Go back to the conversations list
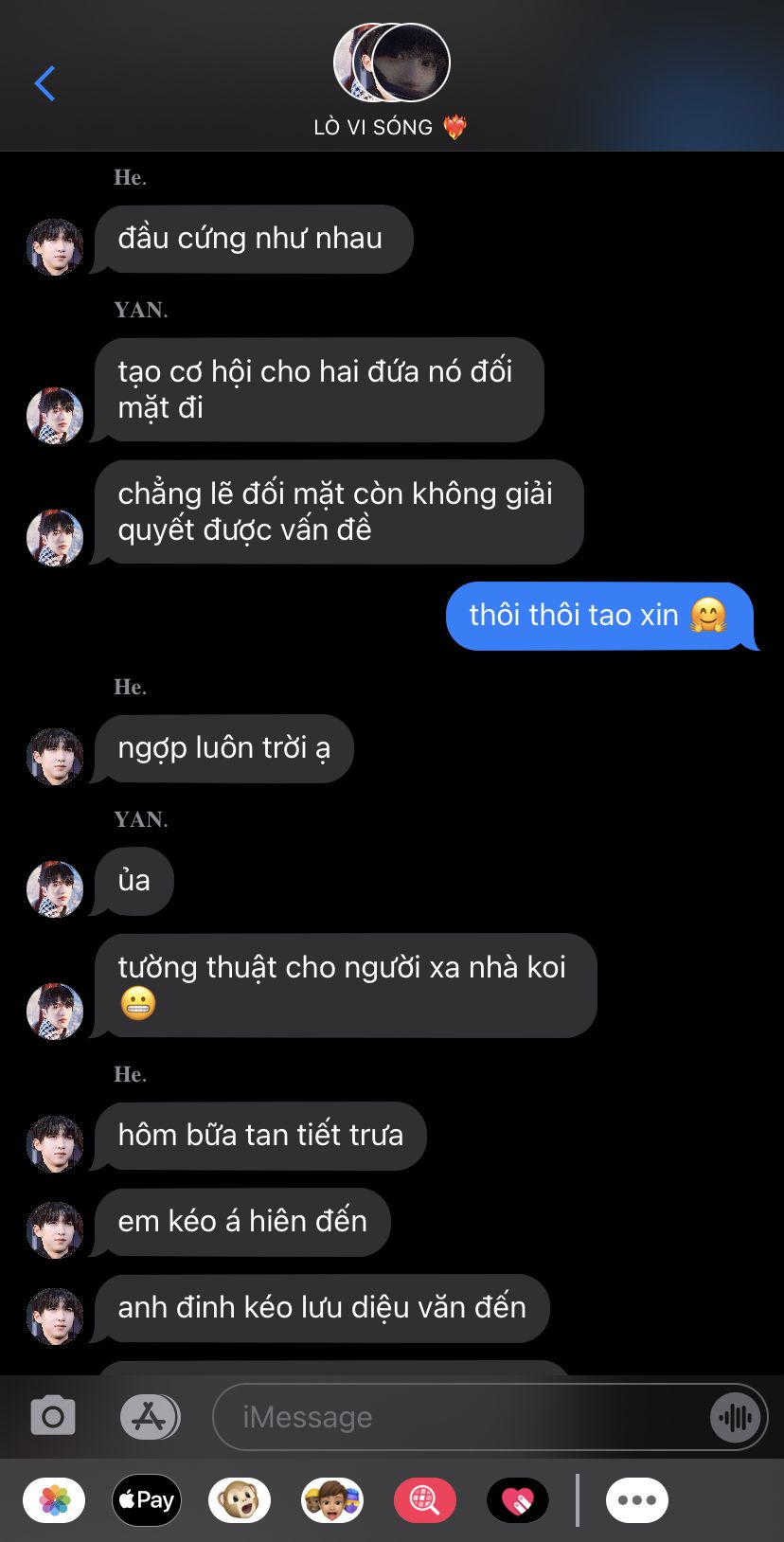The height and width of the screenshot is (1542, 784). click(45, 83)
